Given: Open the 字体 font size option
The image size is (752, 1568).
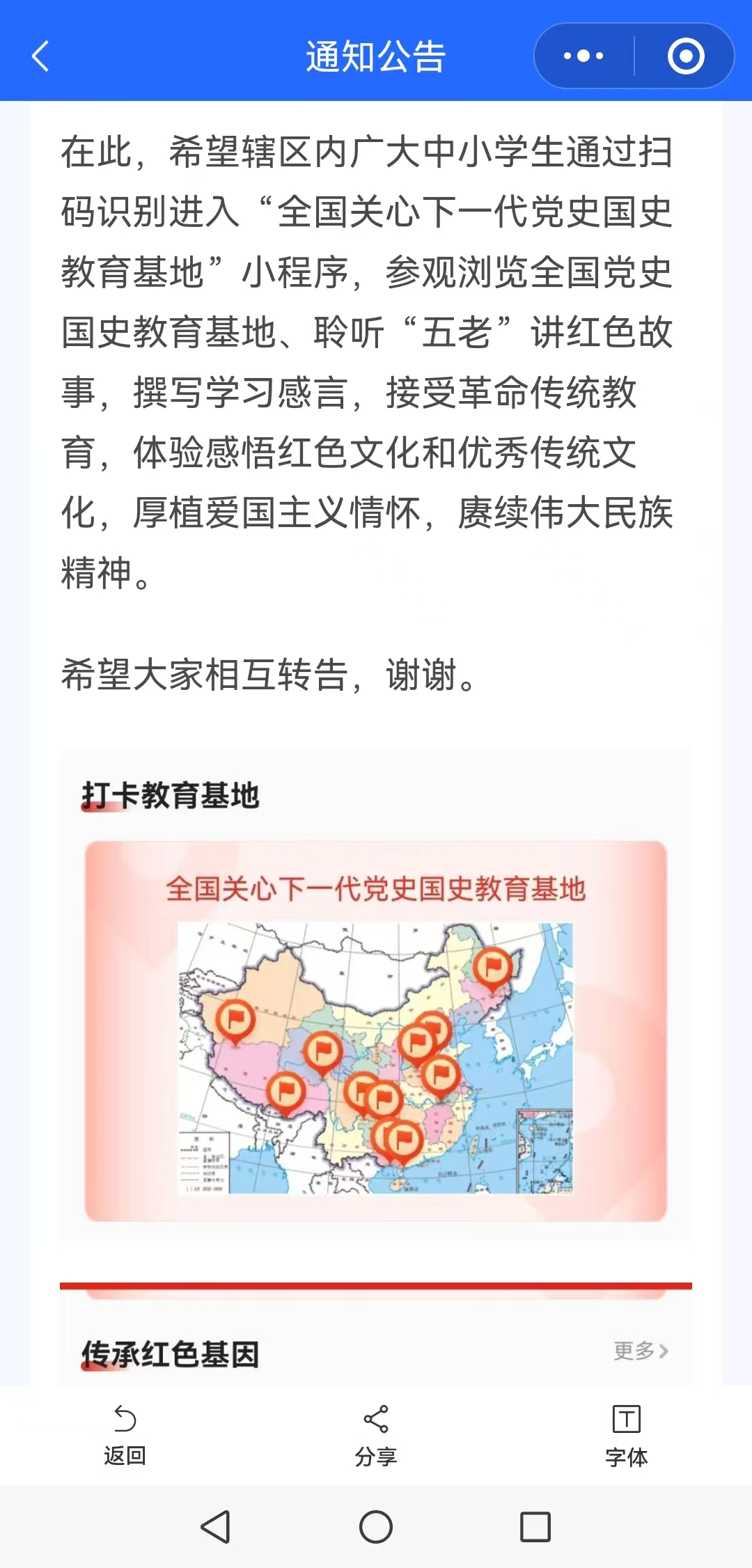Looking at the screenshot, I should point(626,1436).
